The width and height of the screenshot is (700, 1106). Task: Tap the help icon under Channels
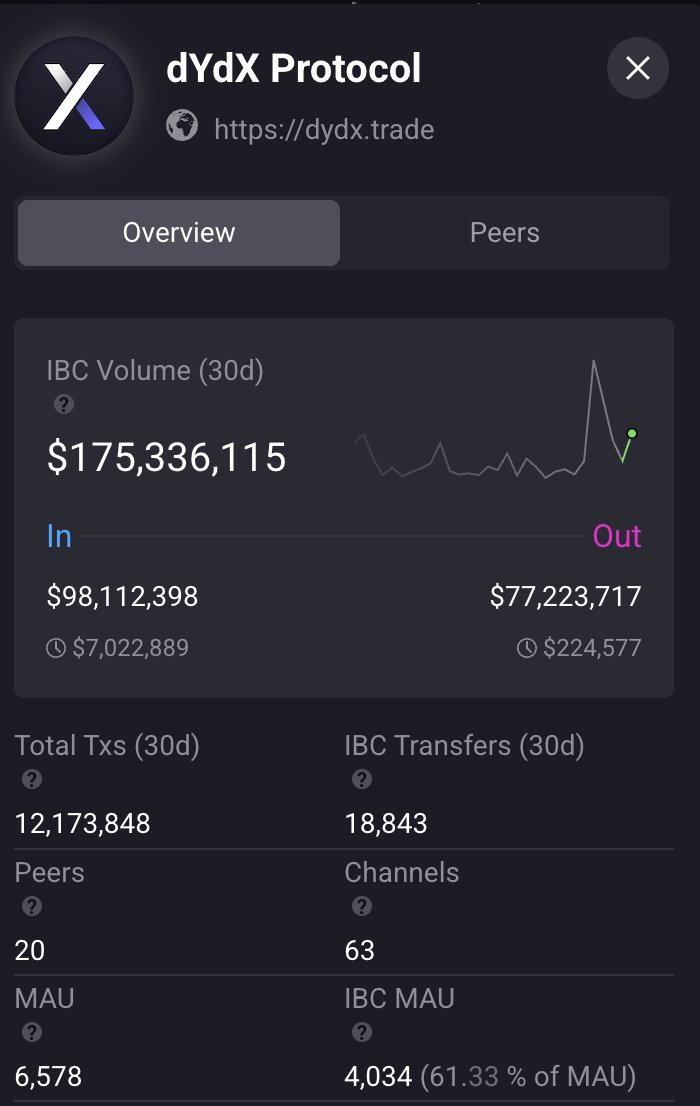coord(362,906)
